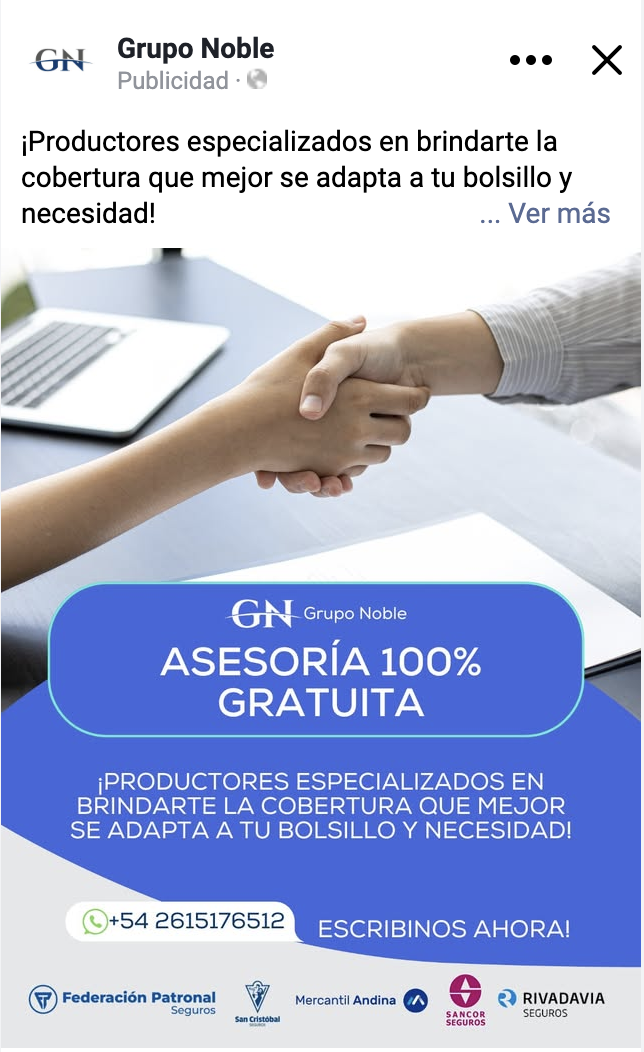Tap the Grupo Noble profile picture
The height and width of the screenshot is (1052, 644).
coord(60,61)
